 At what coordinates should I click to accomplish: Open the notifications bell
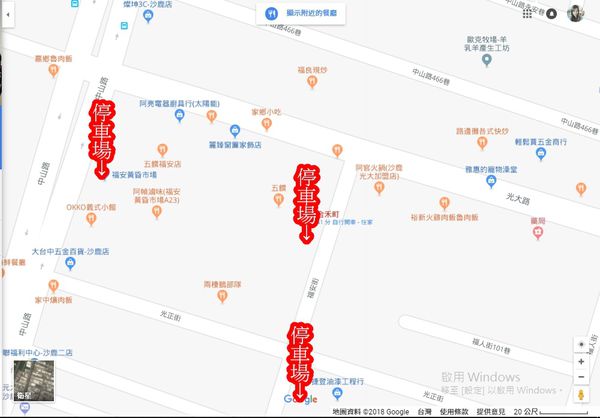coord(551,14)
